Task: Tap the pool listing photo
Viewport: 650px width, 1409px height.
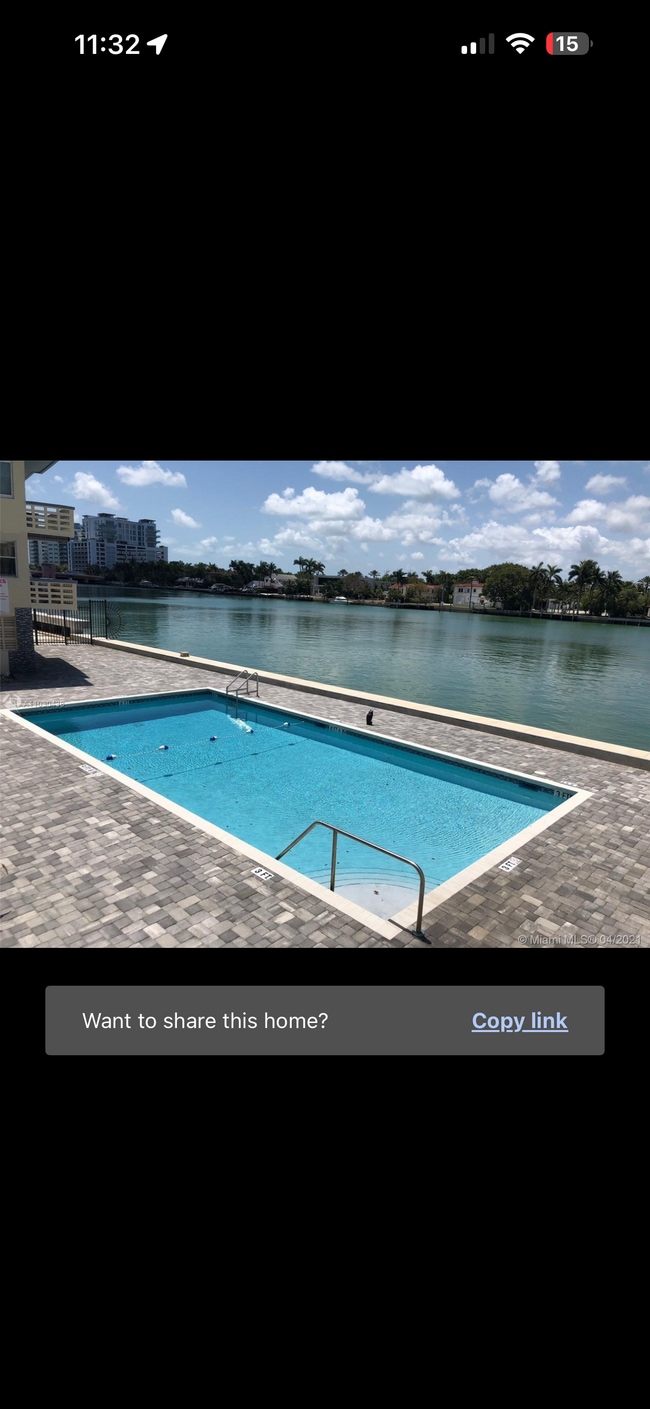Action: pos(325,703)
